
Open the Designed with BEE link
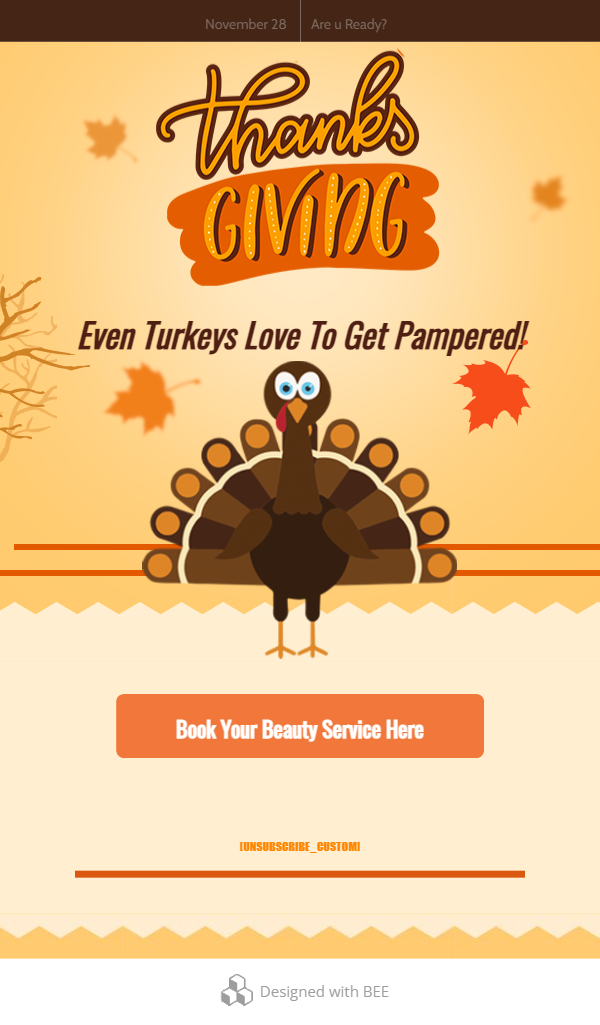click(305, 992)
